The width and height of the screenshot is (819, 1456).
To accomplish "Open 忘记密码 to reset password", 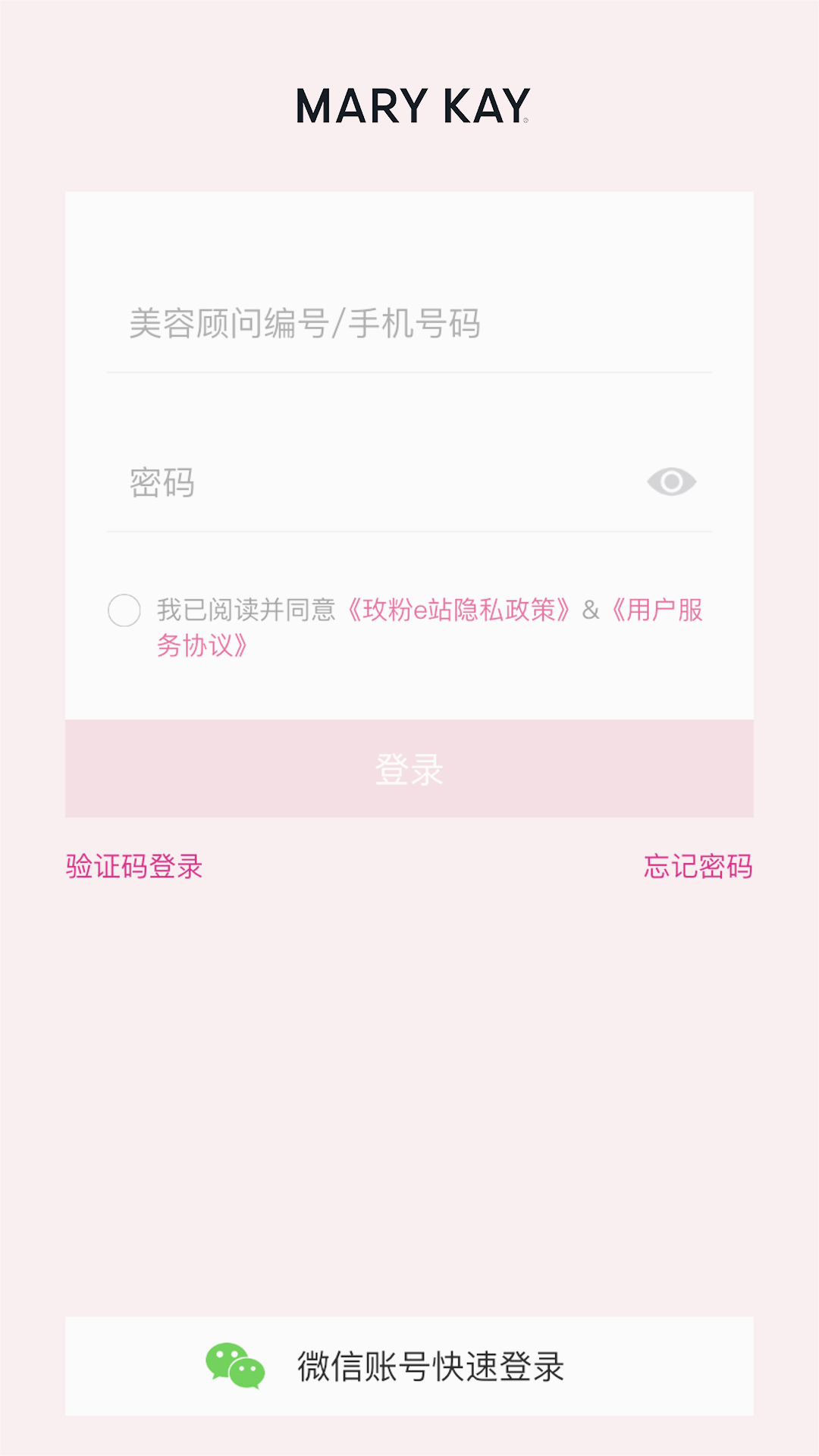I will 698,867.
